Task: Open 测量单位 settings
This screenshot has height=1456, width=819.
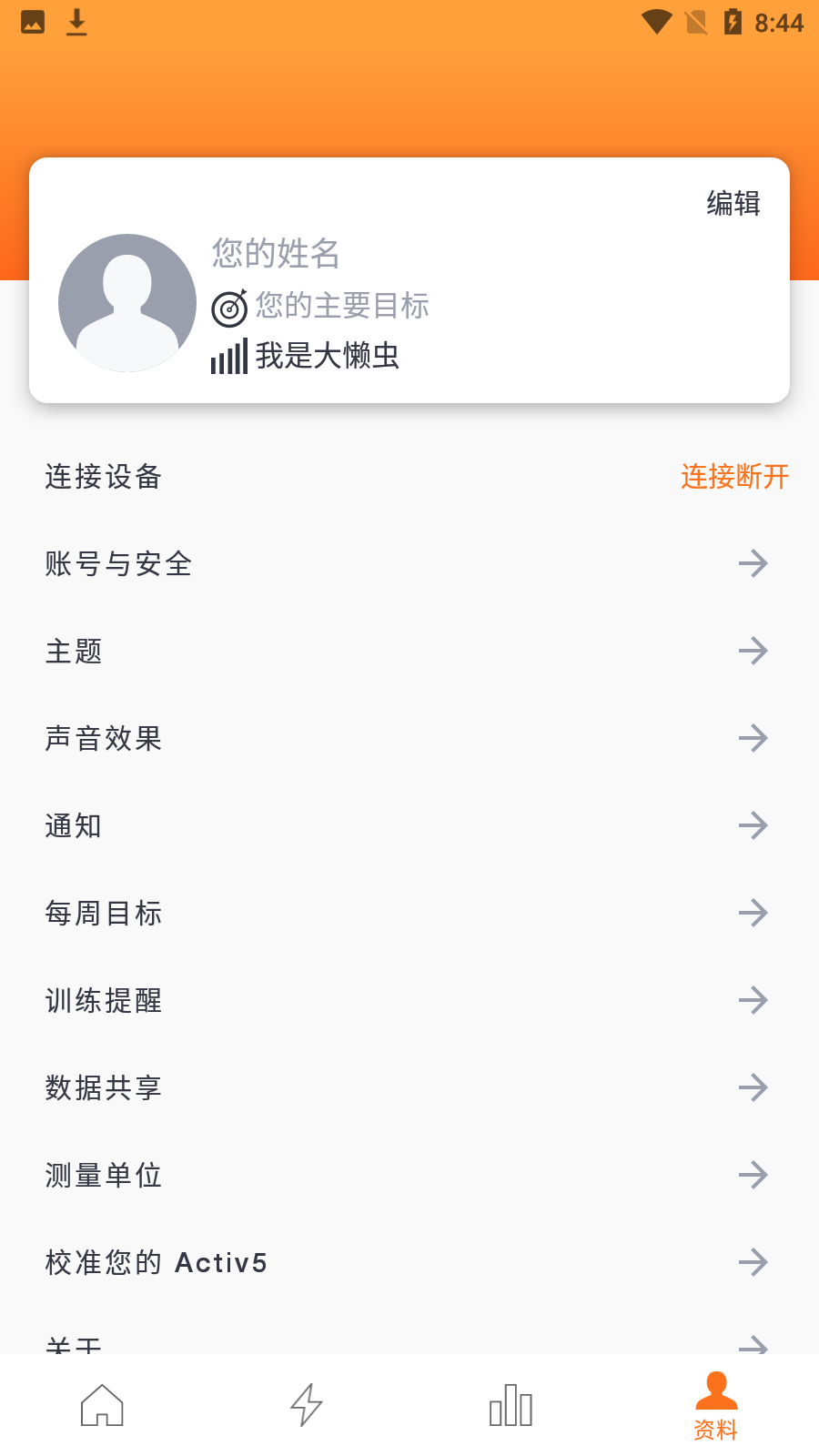Action: [409, 1175]
